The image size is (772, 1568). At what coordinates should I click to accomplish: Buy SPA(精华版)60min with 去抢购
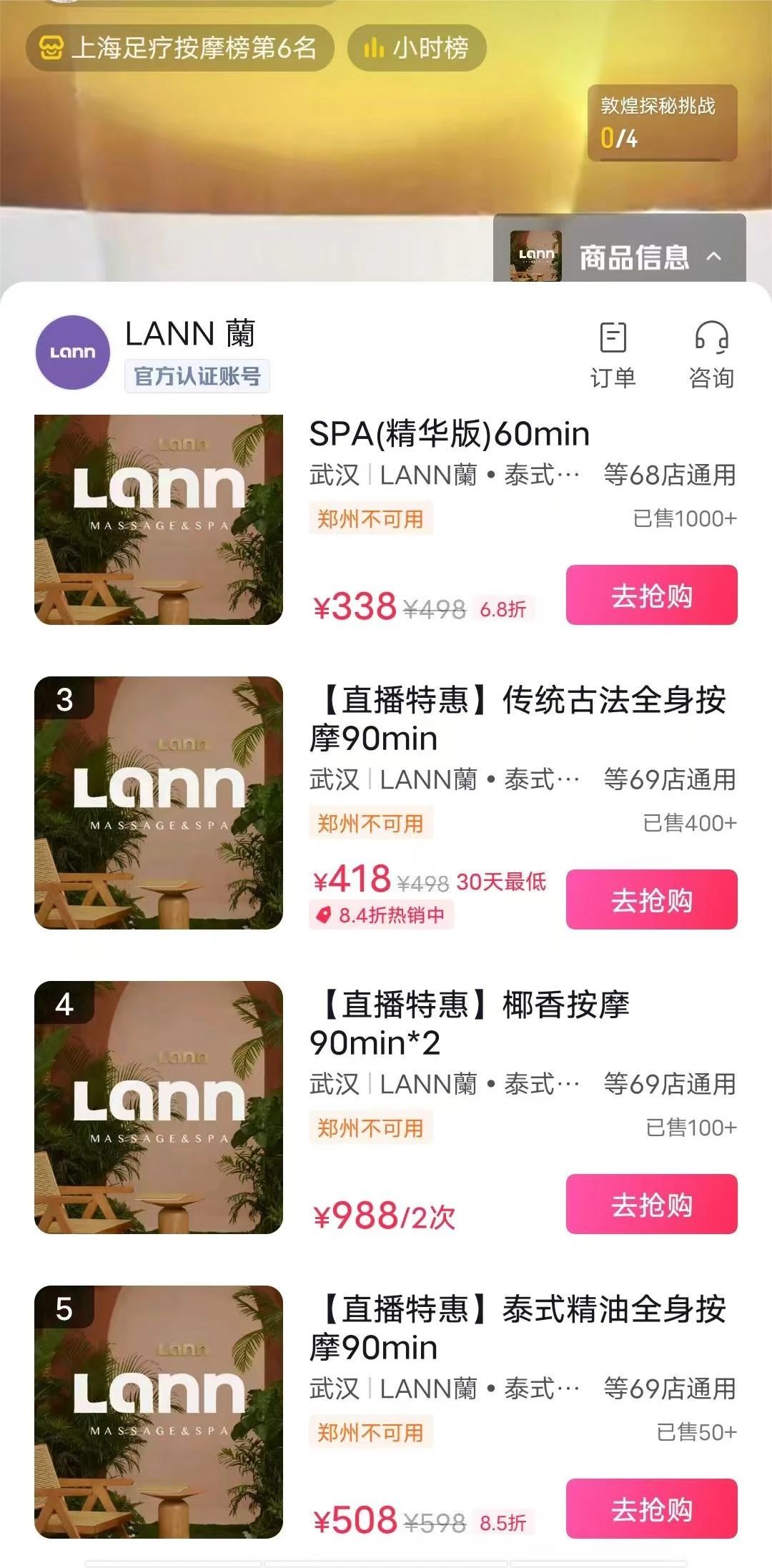pos(651,595)
